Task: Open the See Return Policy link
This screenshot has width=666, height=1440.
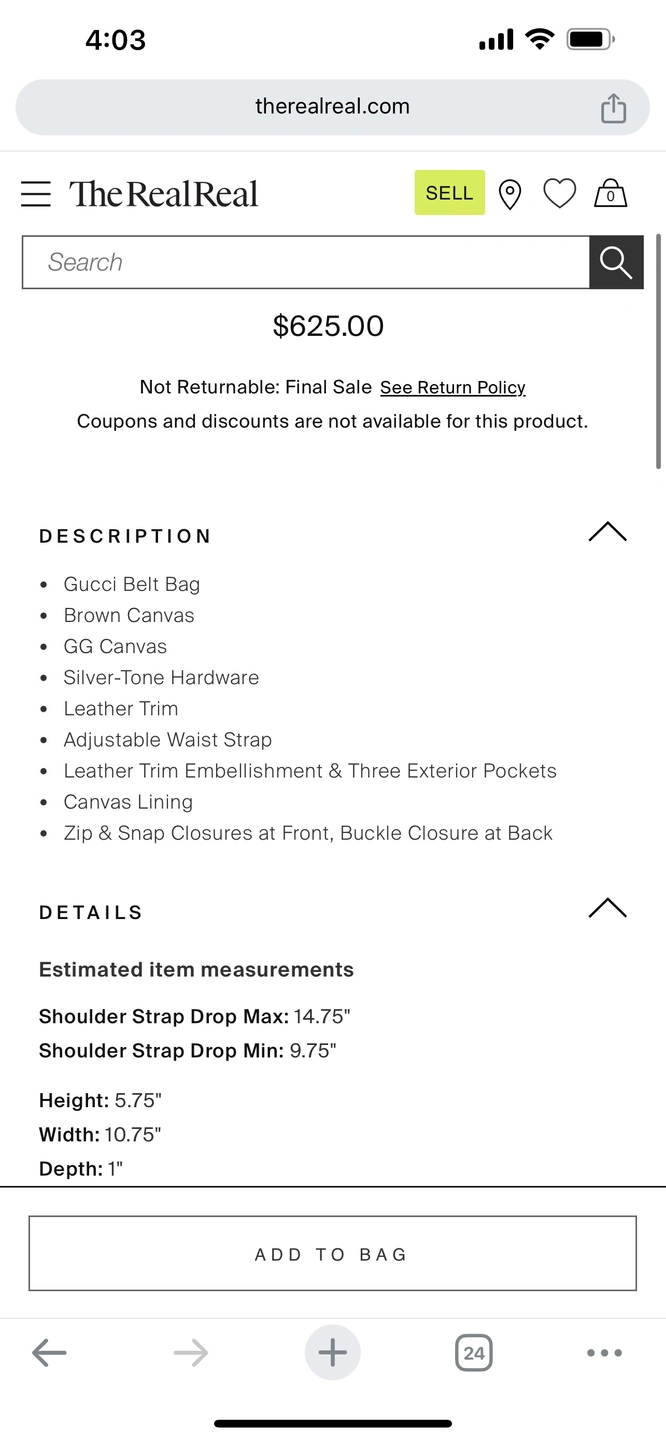Action: pos(453,387)
